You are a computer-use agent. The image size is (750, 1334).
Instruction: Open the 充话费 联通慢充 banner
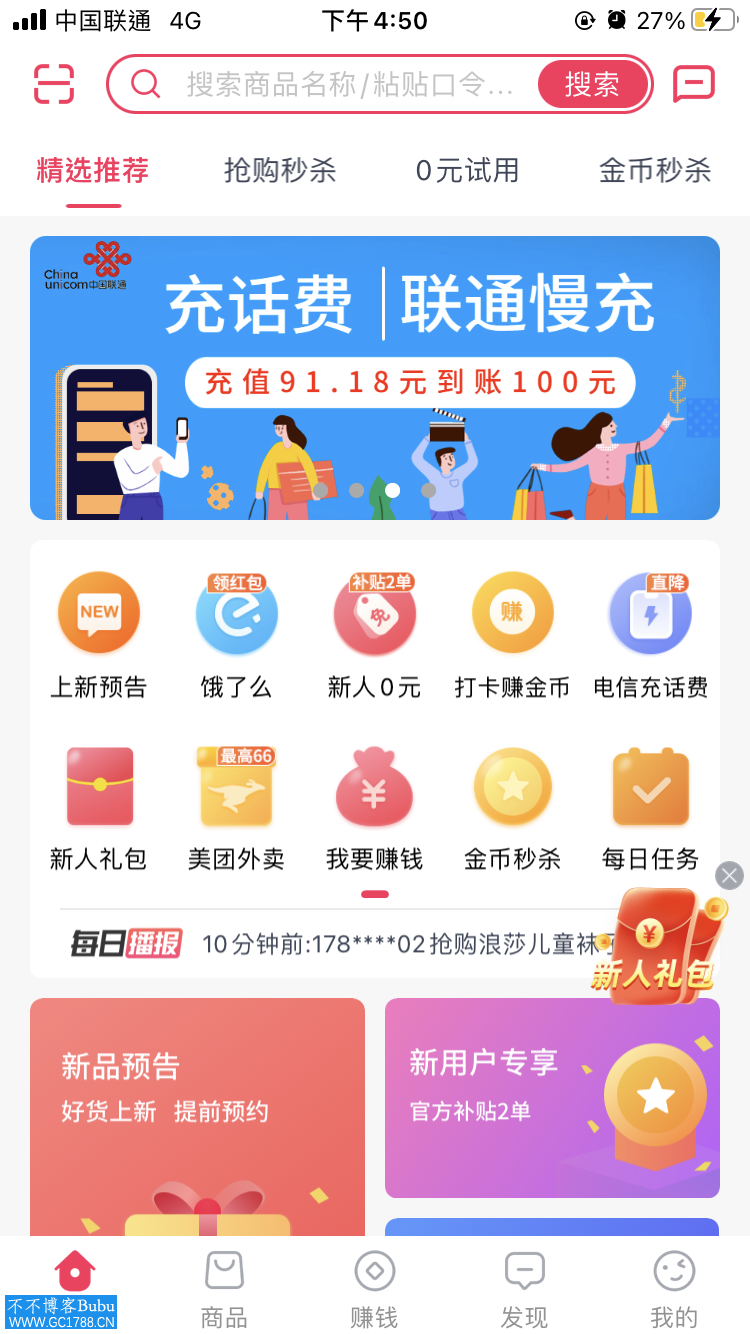pyautogui.click(x=375, y=378)
